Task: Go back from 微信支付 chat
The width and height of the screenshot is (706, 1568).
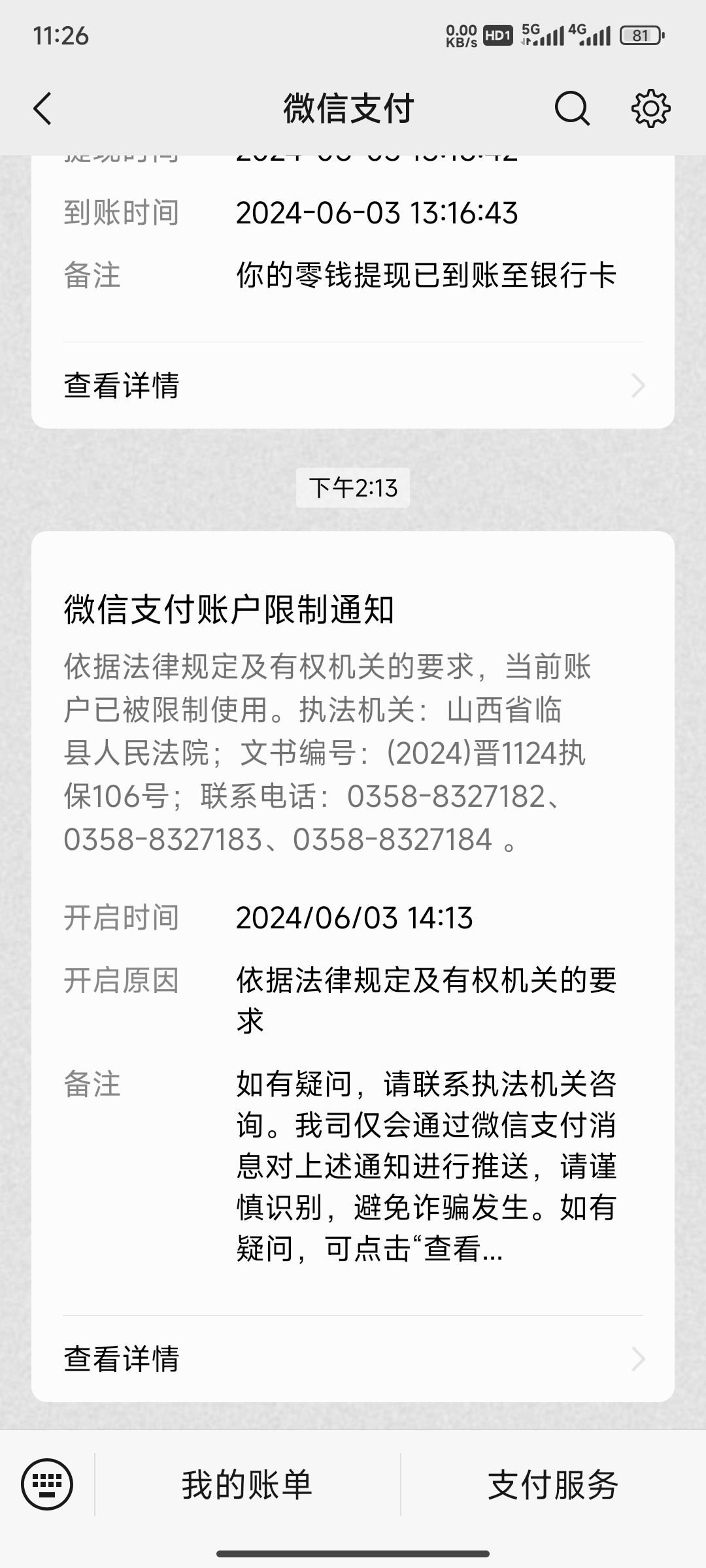Action: [43, 108]
